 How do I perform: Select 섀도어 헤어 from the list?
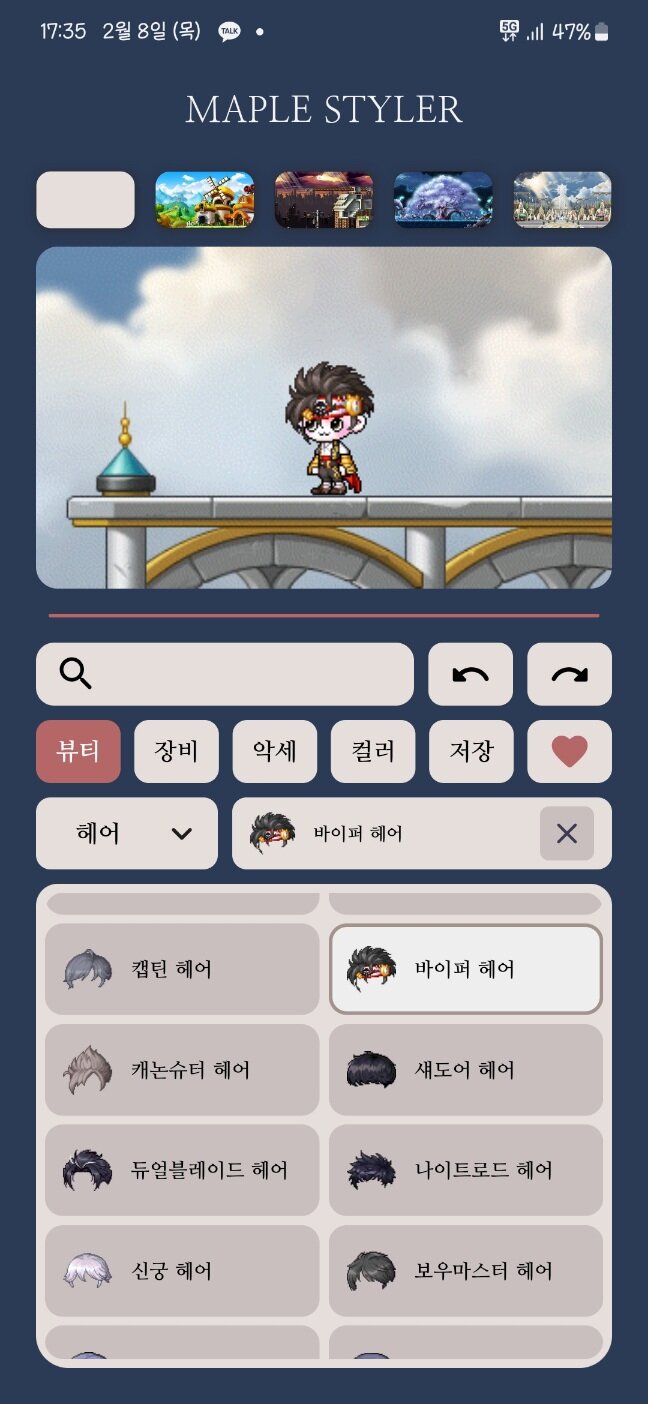[466, 1070]
